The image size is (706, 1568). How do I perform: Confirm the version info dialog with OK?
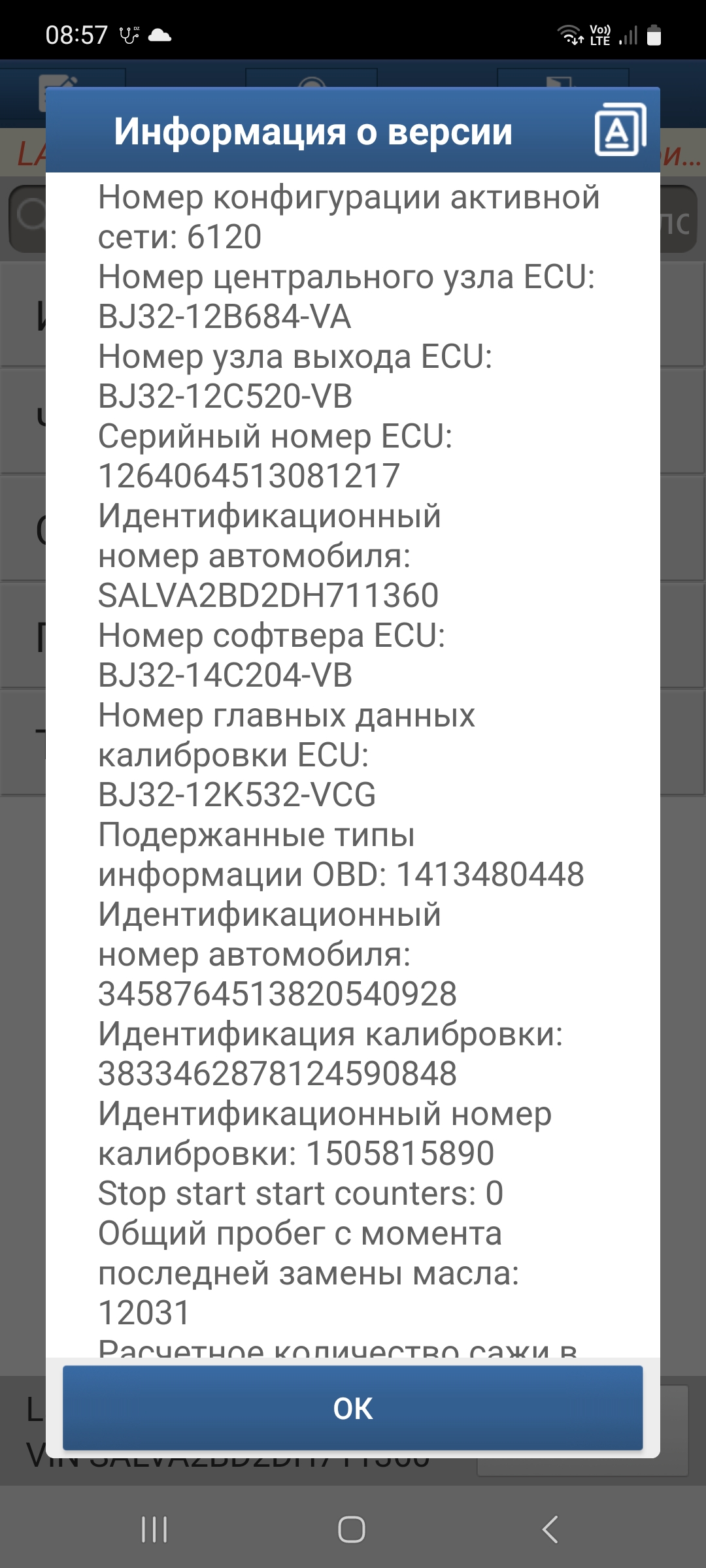(x=352, y=1408)
